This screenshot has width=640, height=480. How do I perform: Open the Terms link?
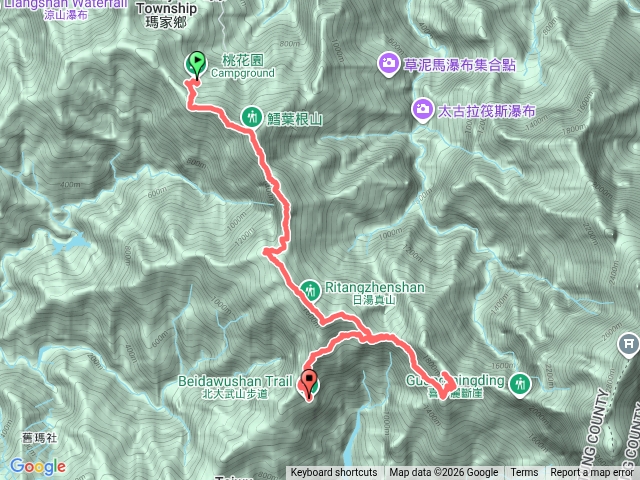click(524, 473)
